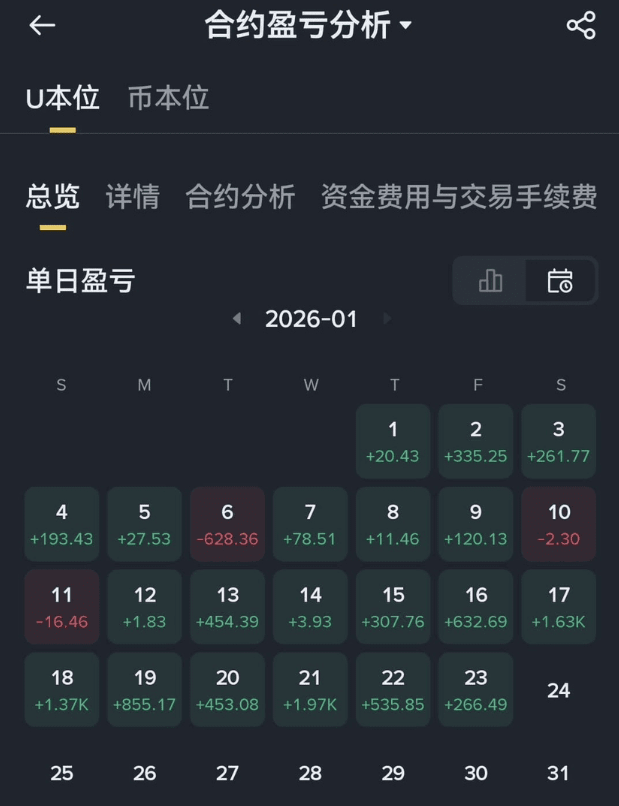Switch to the 详情 tab

132,197
